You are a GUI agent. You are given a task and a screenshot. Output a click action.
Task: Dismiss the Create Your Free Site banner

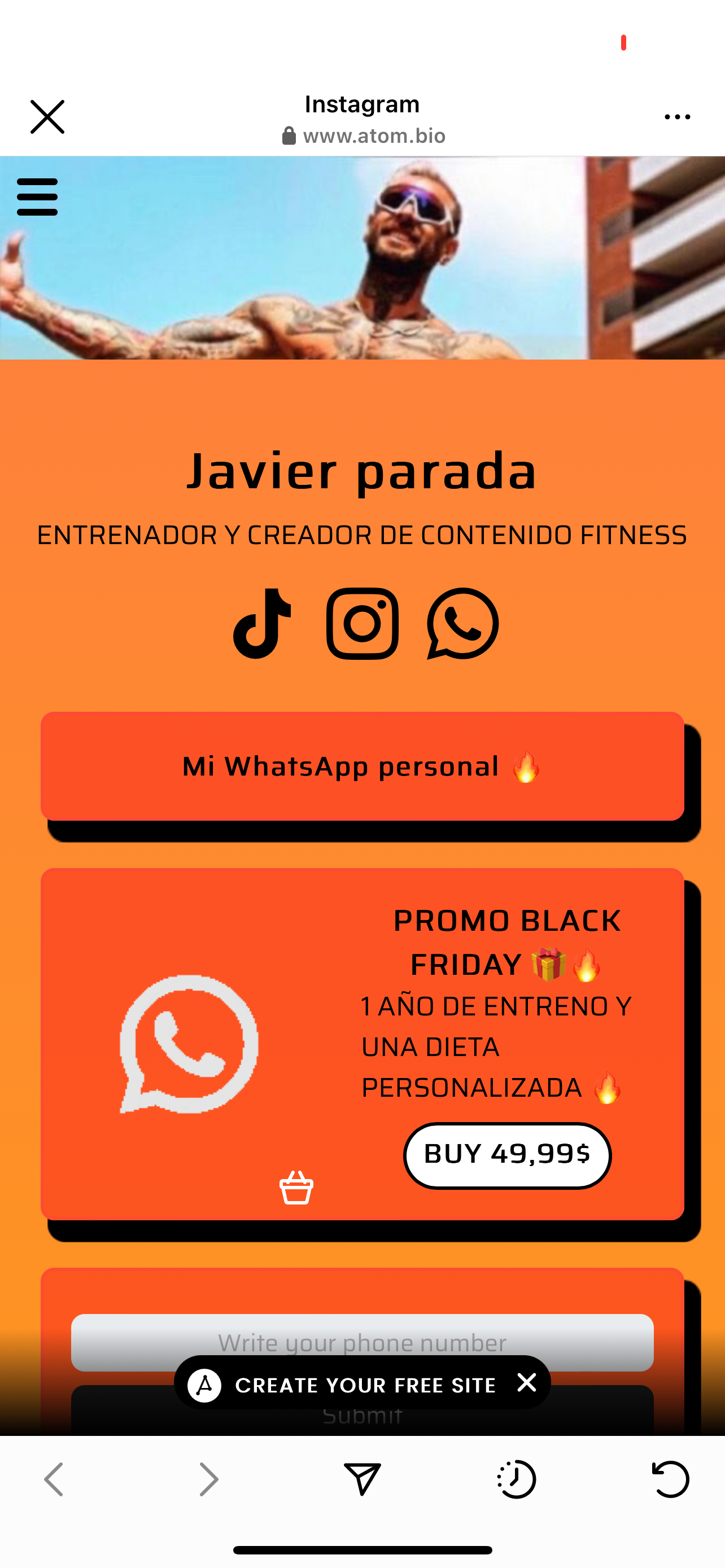point(527,1382)
